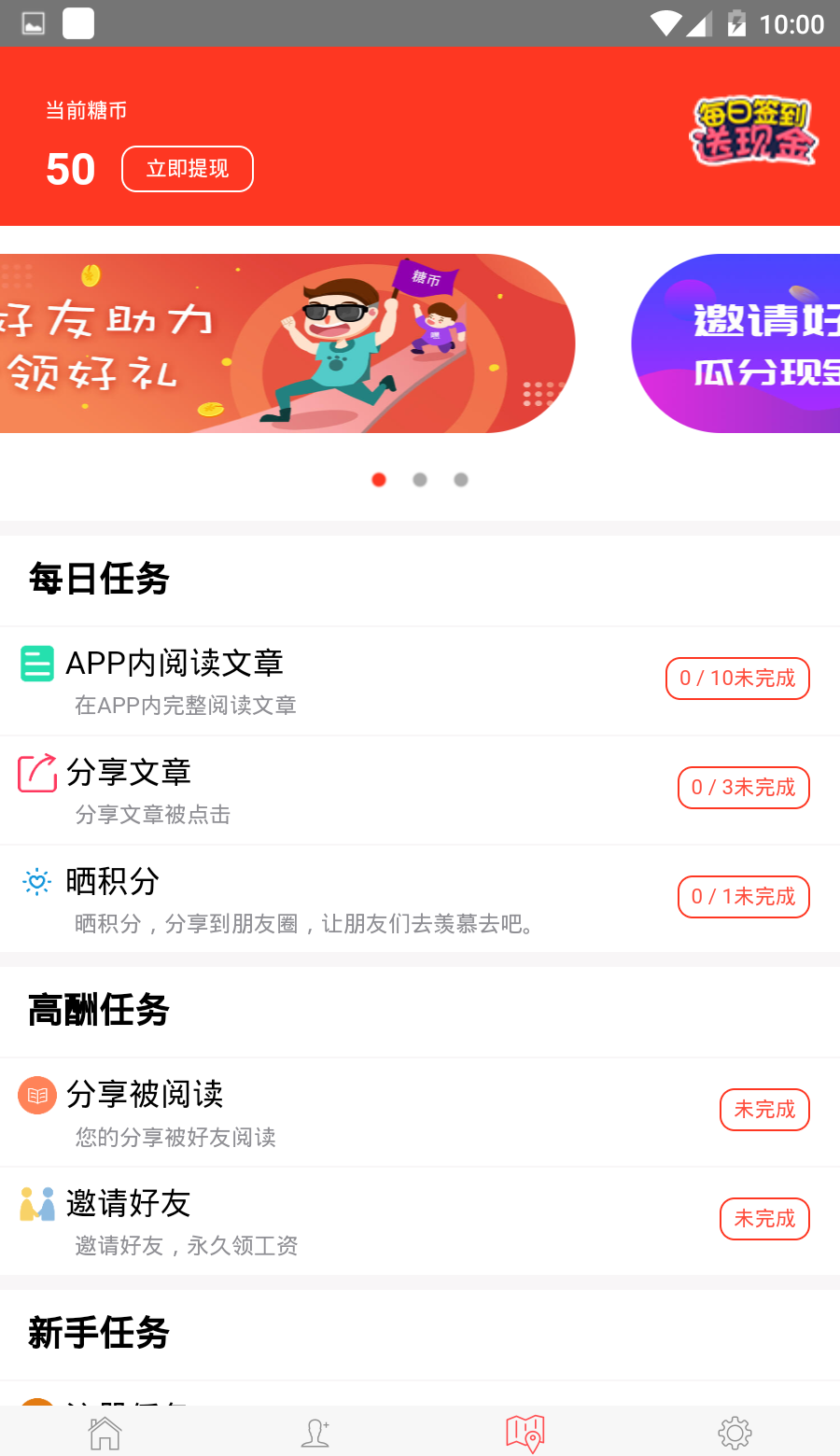Open the settings gear tab
This screenshot has width=840, height=1456.
735,1433
